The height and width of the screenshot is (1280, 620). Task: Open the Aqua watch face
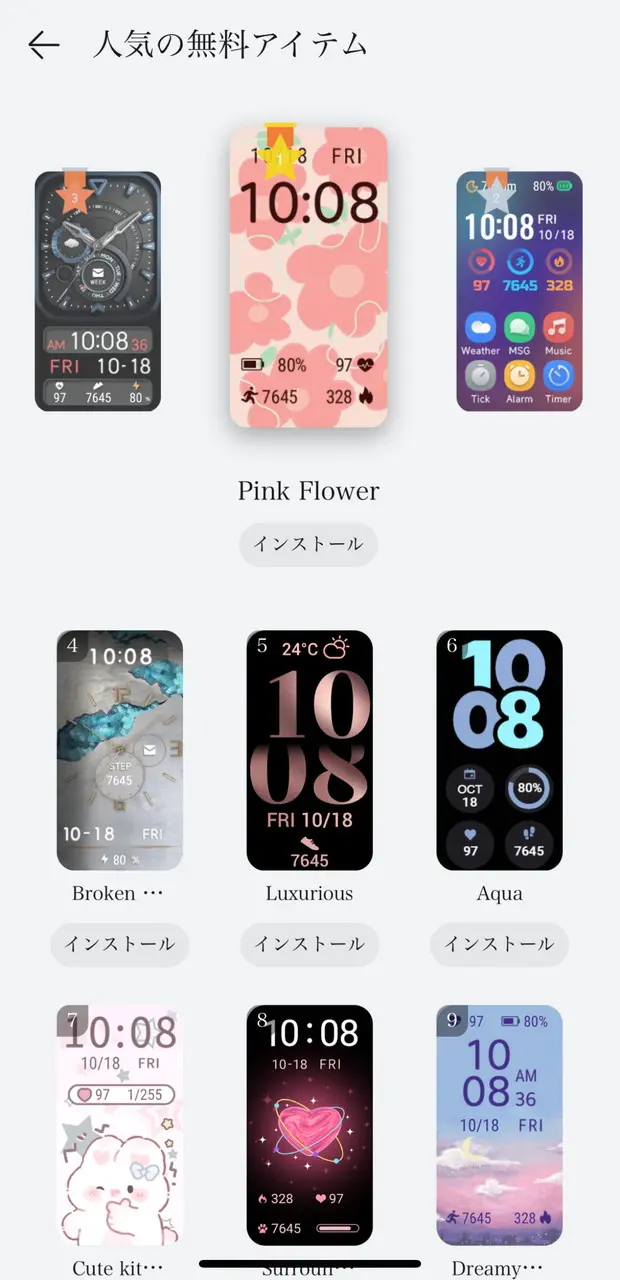coord(499,750)
